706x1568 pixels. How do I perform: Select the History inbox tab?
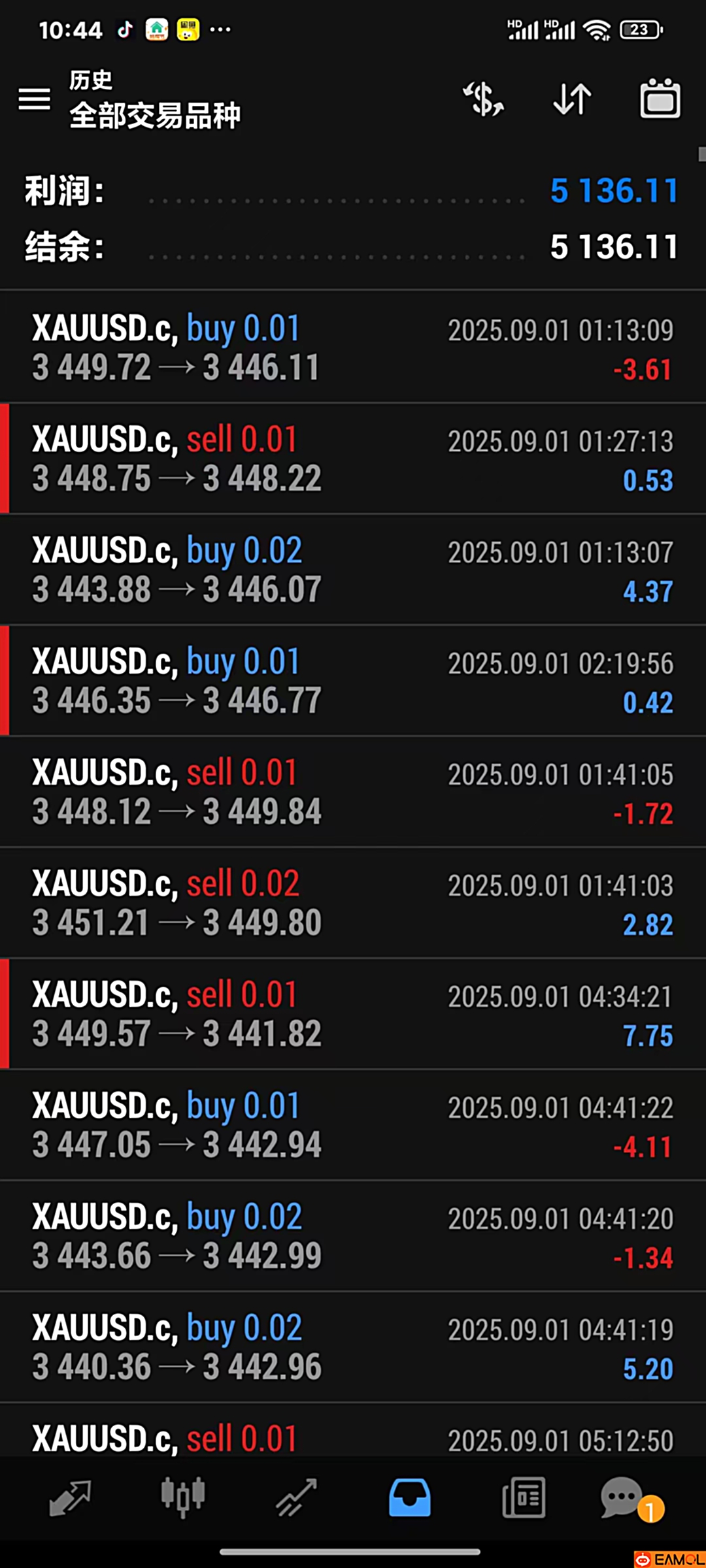click(410, 1497)
